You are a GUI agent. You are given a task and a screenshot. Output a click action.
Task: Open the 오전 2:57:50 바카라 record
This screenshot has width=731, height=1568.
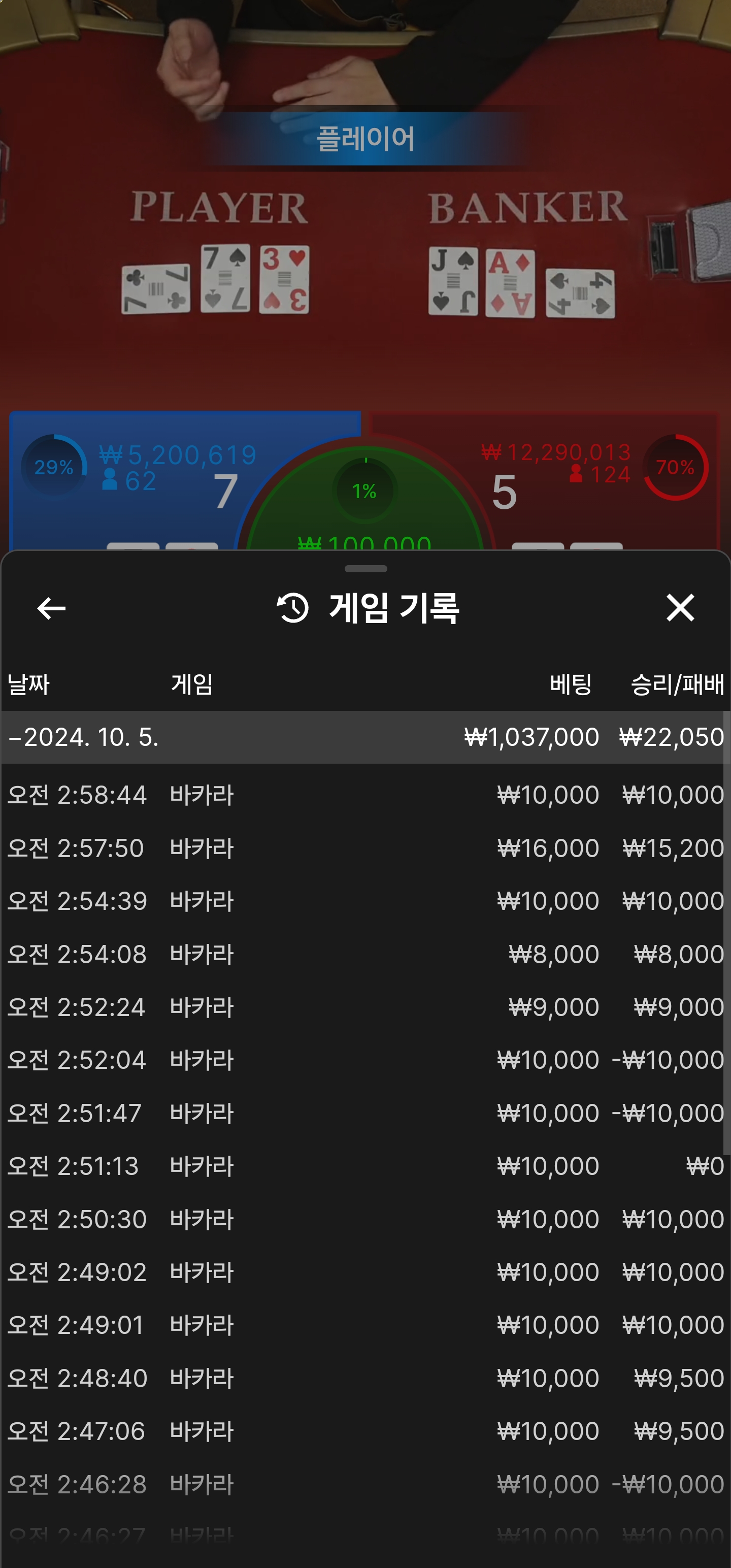click(365, 848)
